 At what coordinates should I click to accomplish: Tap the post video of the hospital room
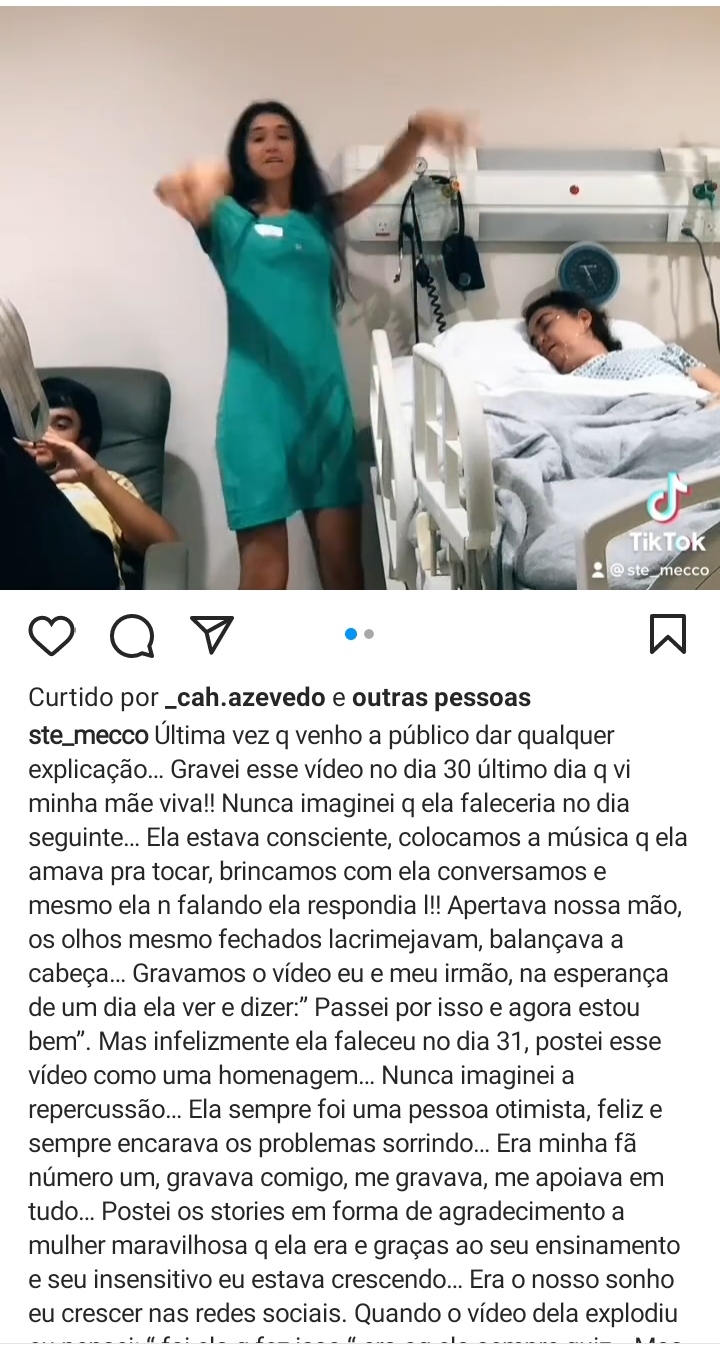click(x=360, y=300)
